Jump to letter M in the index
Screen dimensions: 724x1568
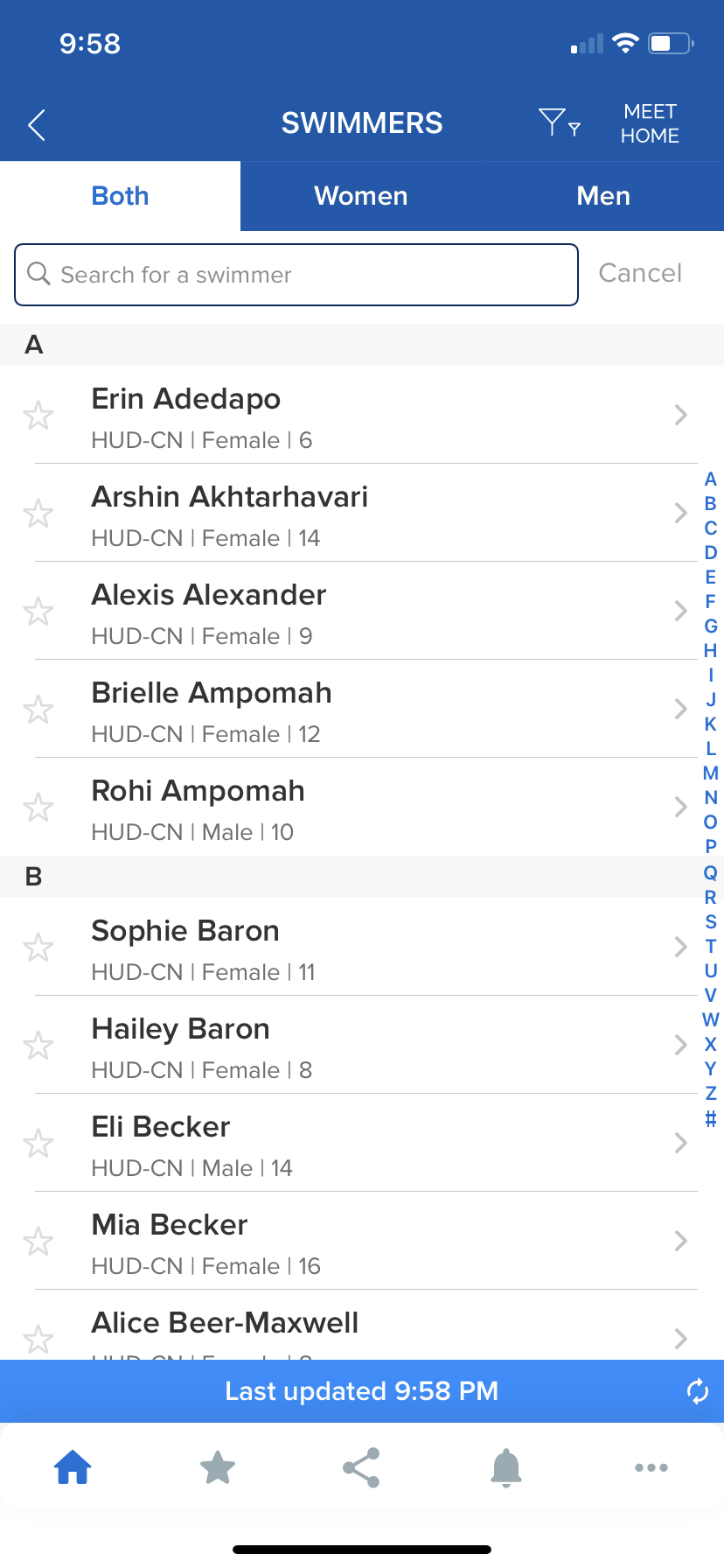click(710, 773)
